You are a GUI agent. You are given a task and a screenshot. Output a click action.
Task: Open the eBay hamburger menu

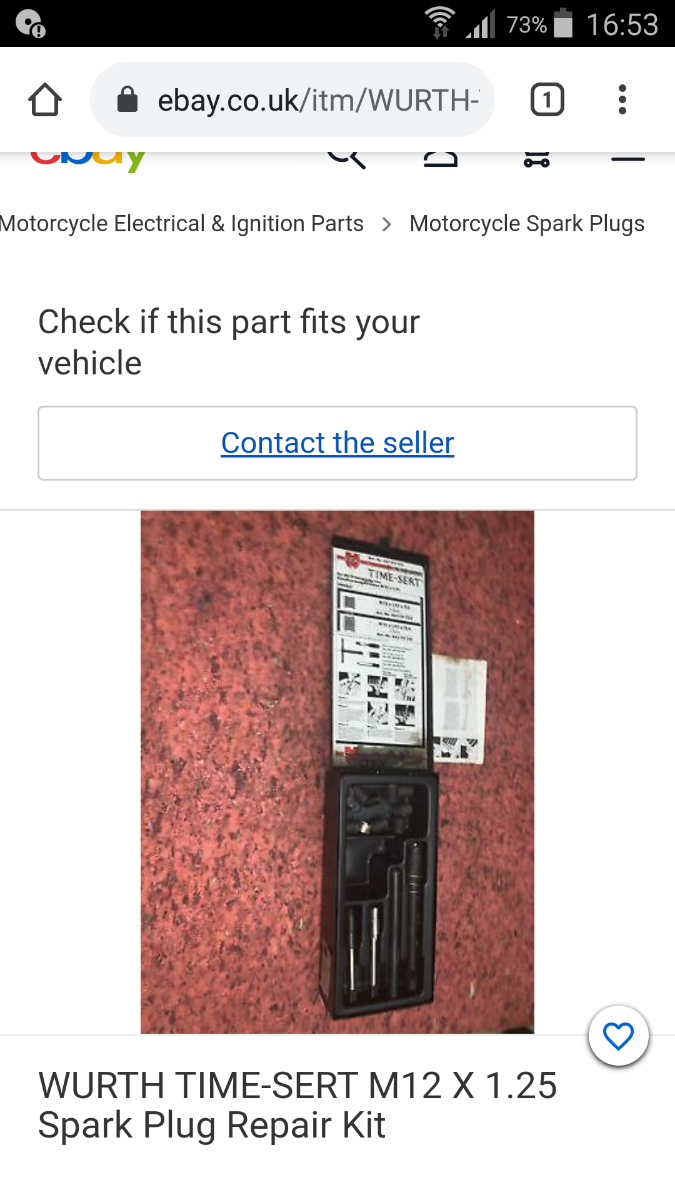(627, 158)
